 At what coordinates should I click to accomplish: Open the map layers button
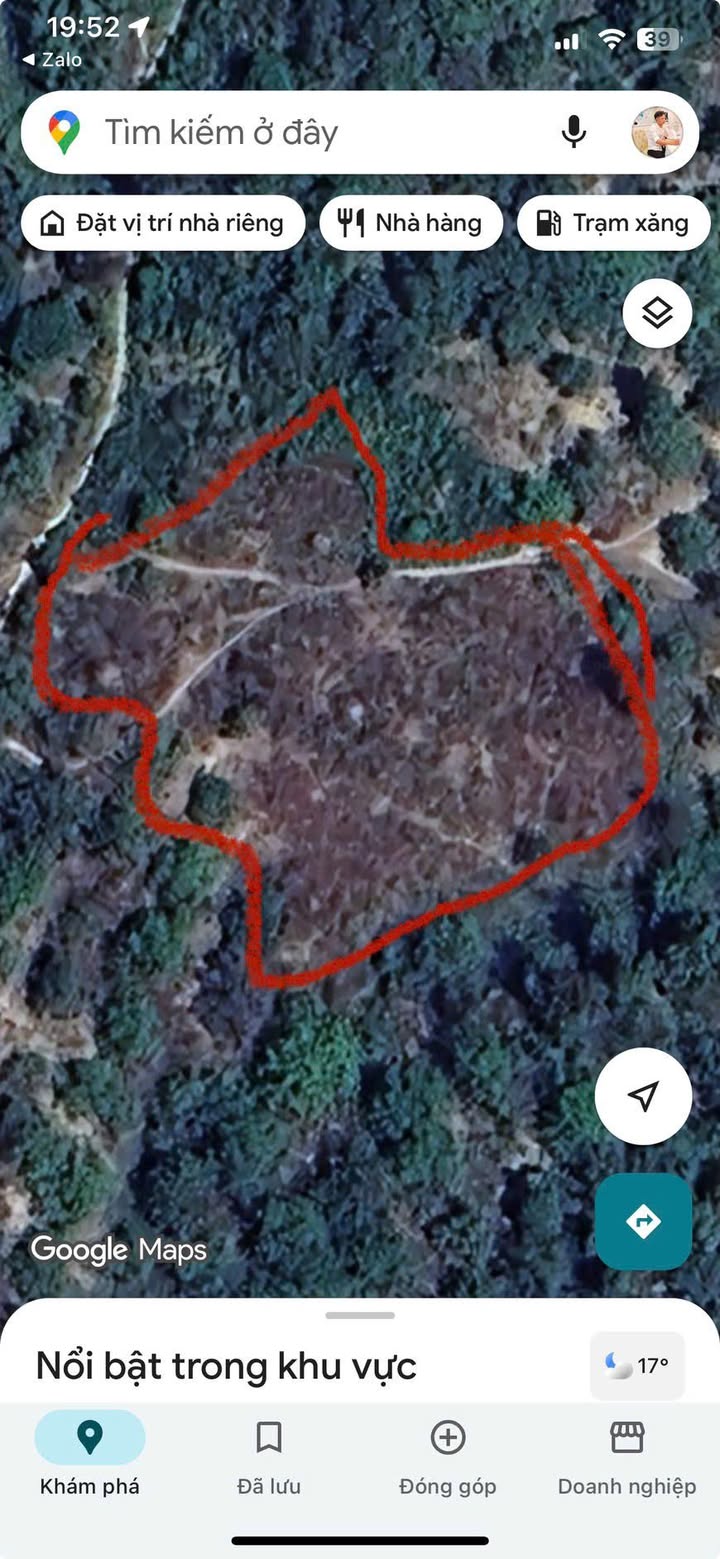(x=657, y=314)
